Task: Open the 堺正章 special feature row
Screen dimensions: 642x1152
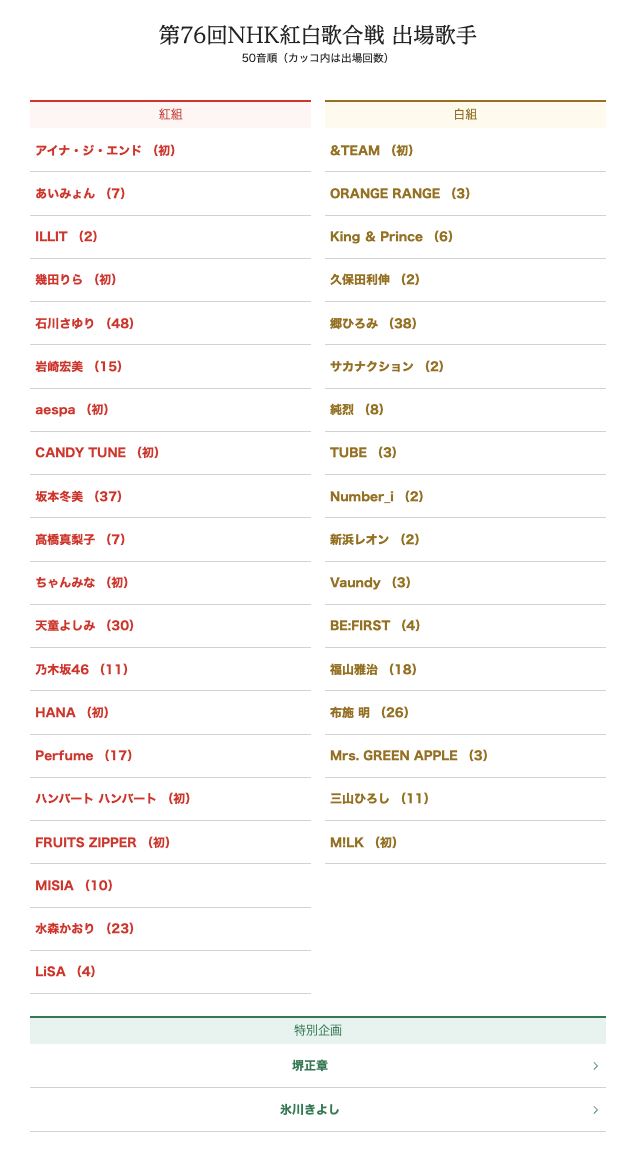Action: (317, 1066)
